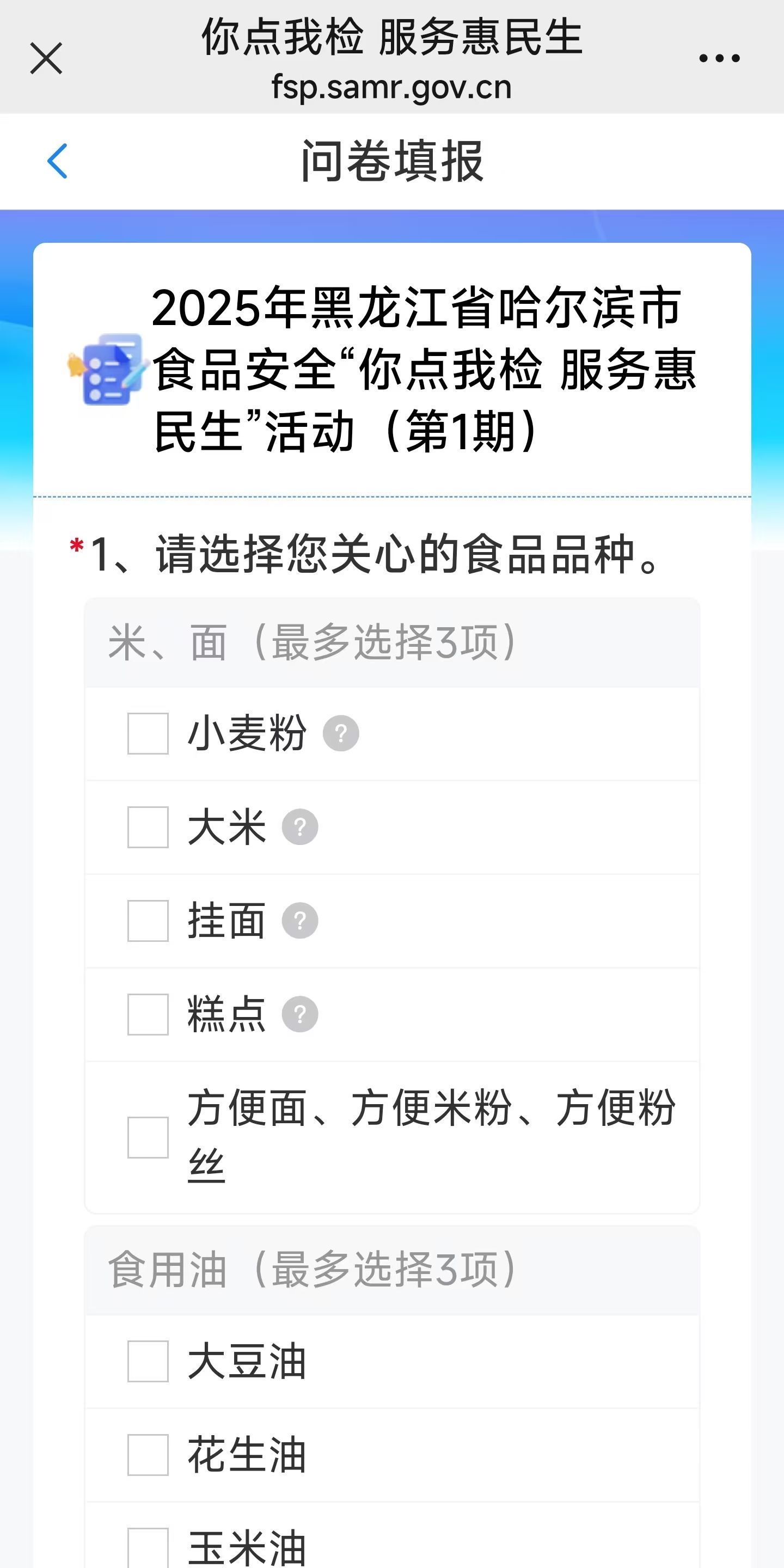Check the 糕点 option

point(148,1015)
